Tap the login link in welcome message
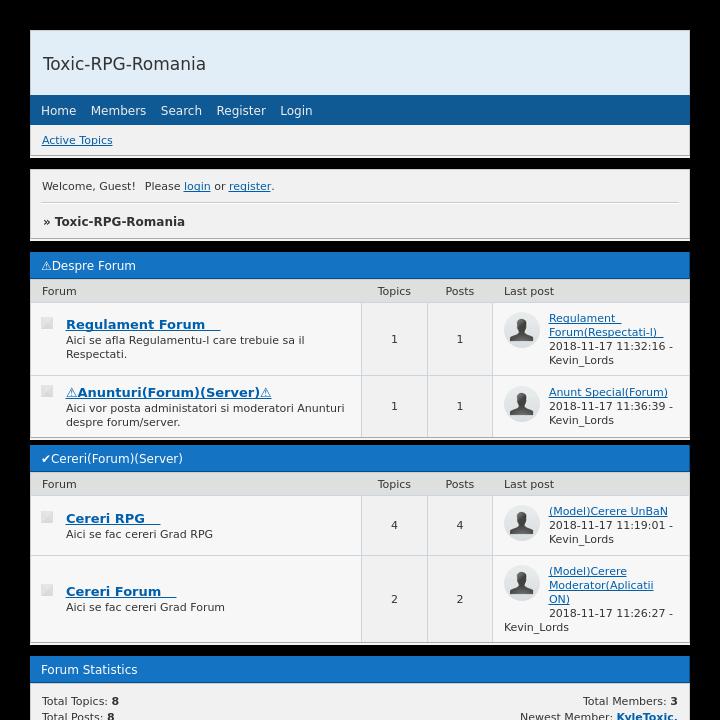The image size is (720, 720). point(197,186)
